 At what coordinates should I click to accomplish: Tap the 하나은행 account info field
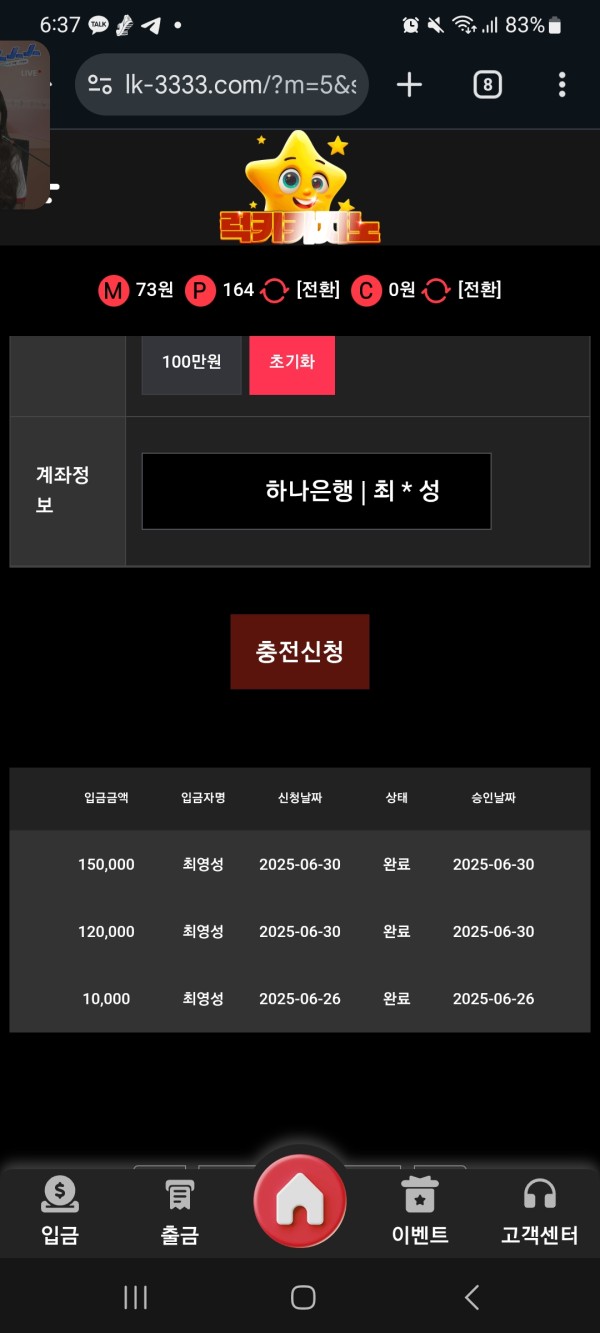point(316,491)
